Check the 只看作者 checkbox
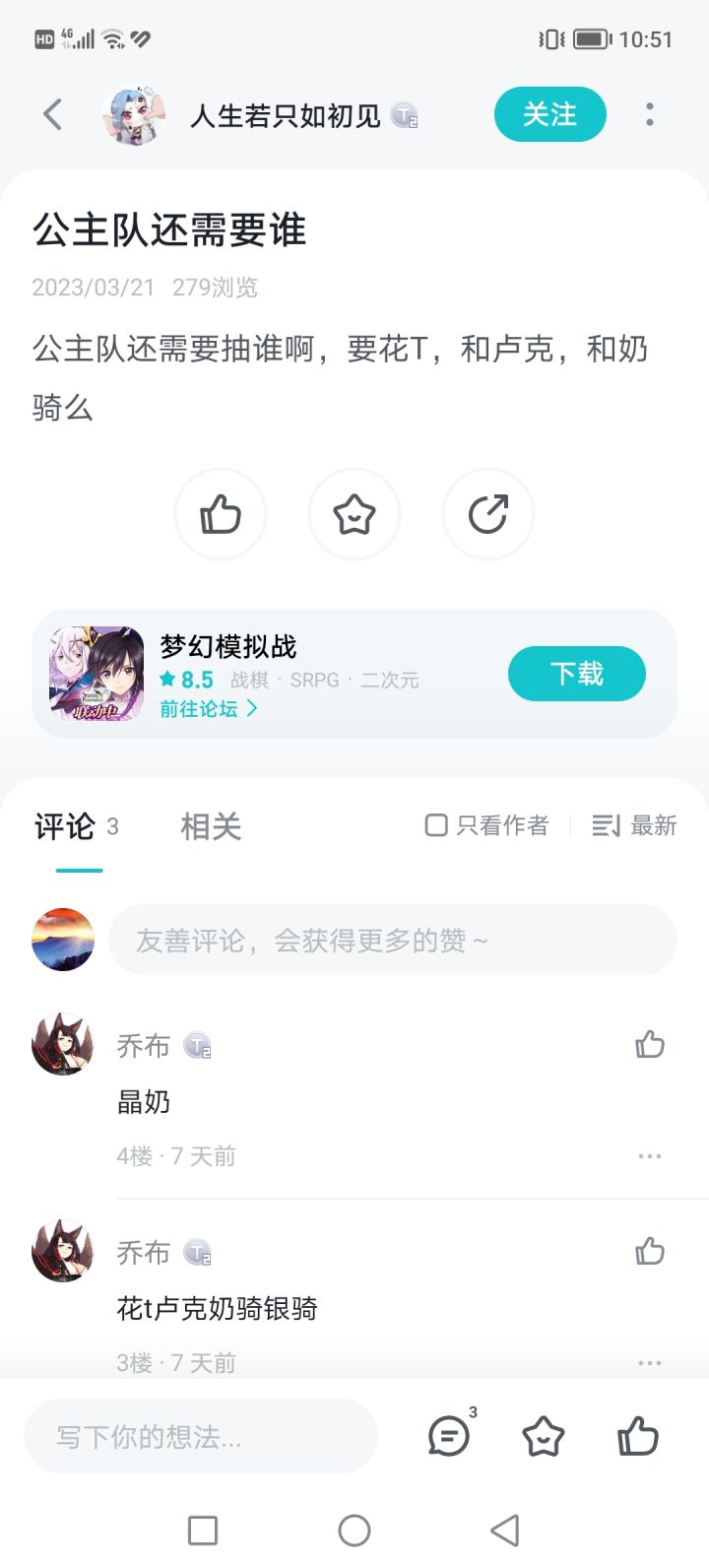Screen dimensions: 709x1568 (486, 825)
